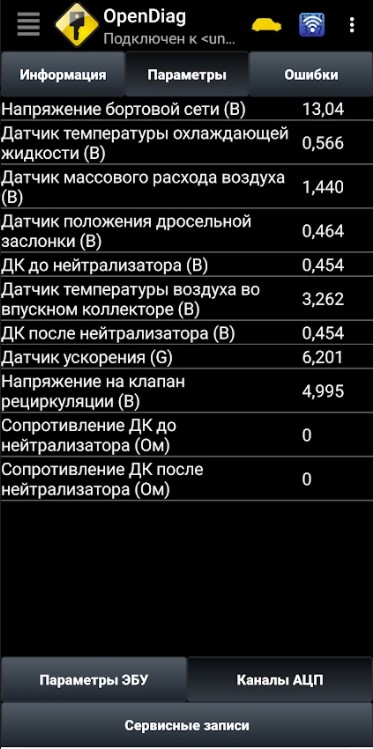
Task: Select the Параметры tab
Action: coord(187,75)
